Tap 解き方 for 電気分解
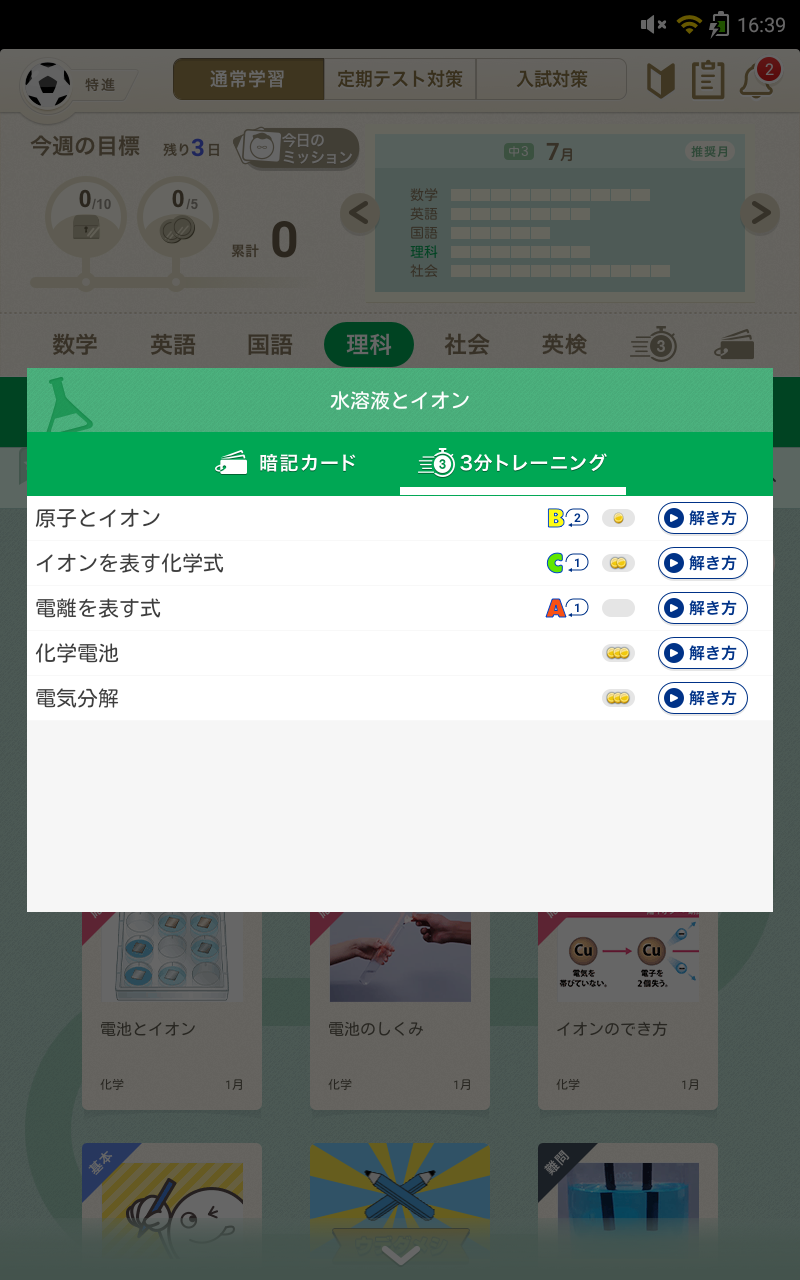This screenshot has height=1280, width=800. [702, 698]
